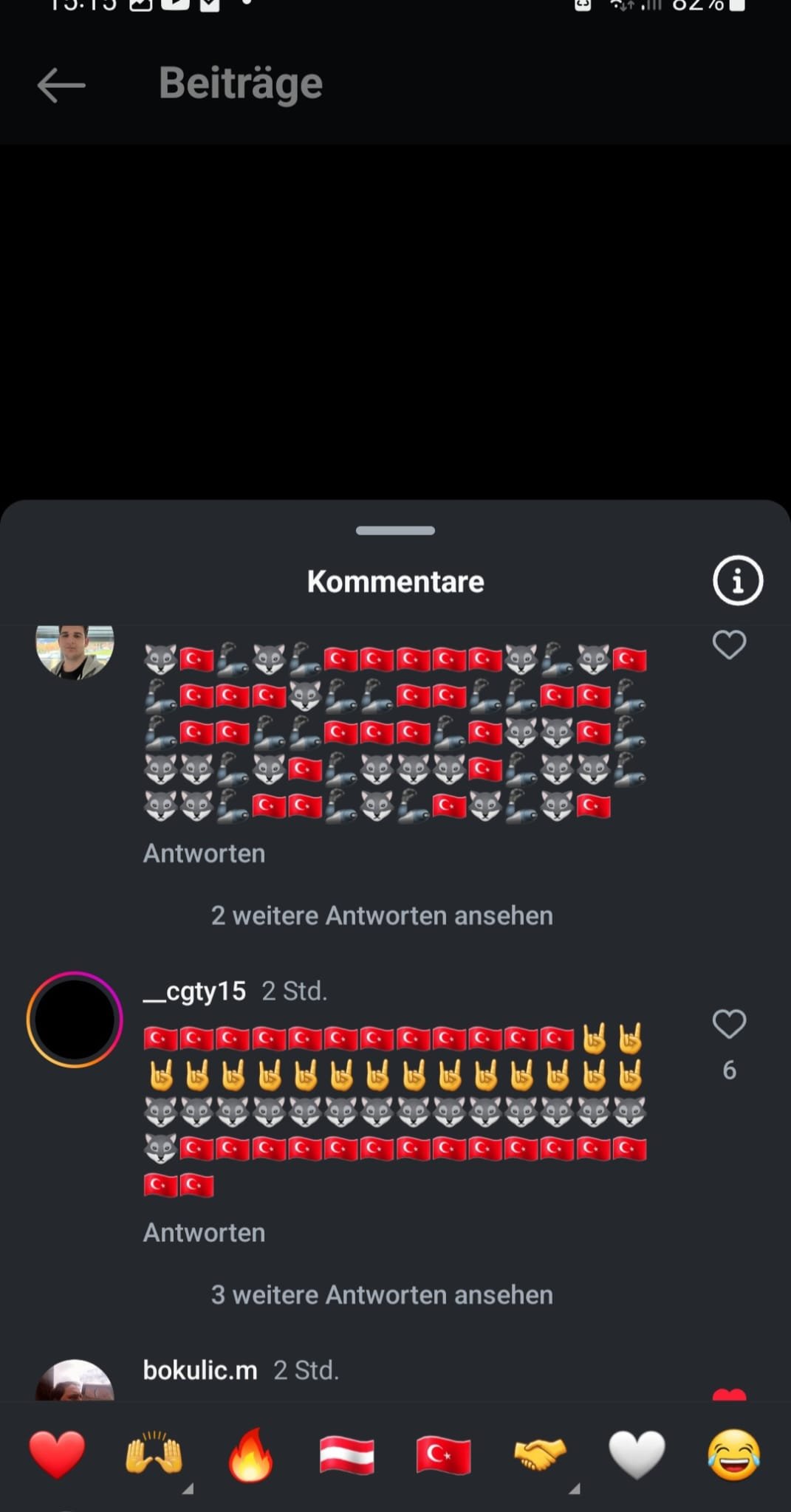Open bokulic.m's profile

coord(200,1370)
